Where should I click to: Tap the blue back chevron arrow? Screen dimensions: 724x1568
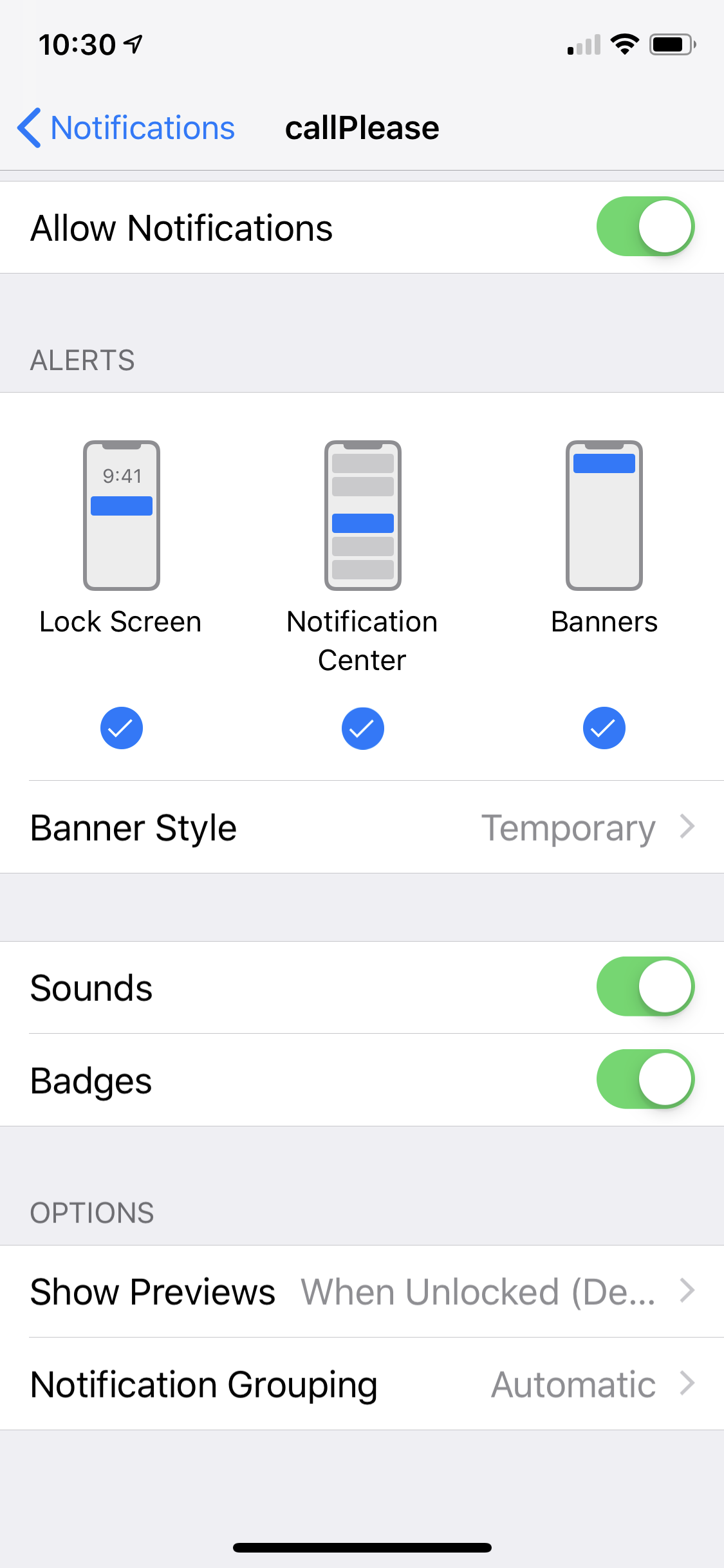click(28, 128)
